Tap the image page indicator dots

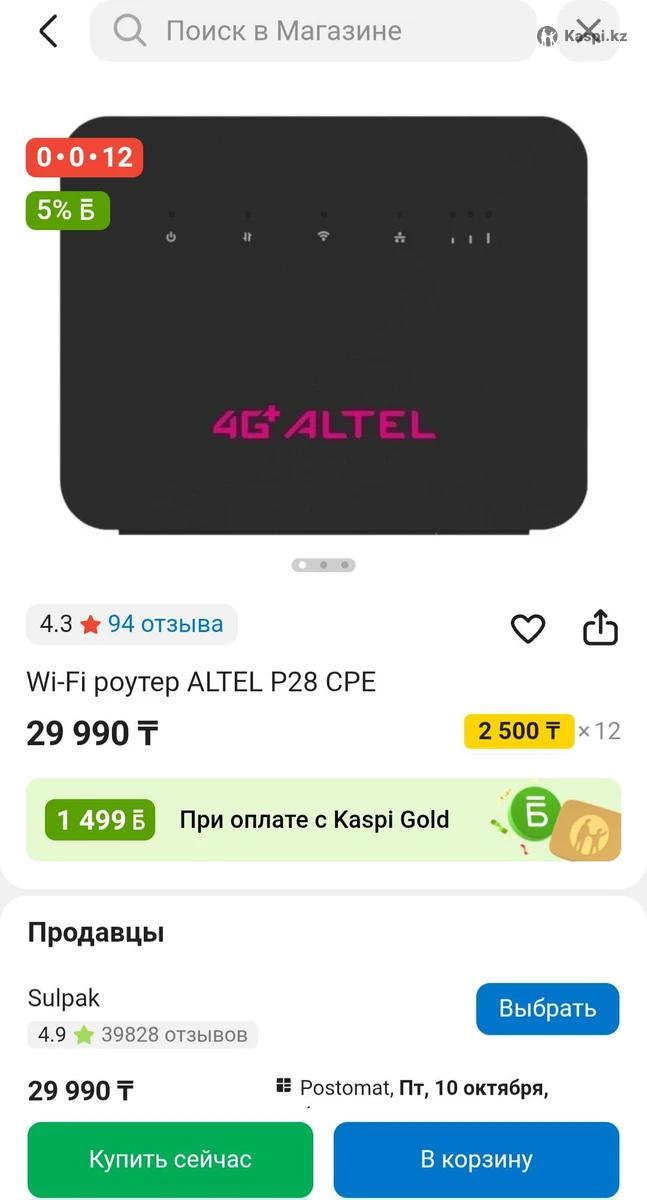(x=323, y=565)
